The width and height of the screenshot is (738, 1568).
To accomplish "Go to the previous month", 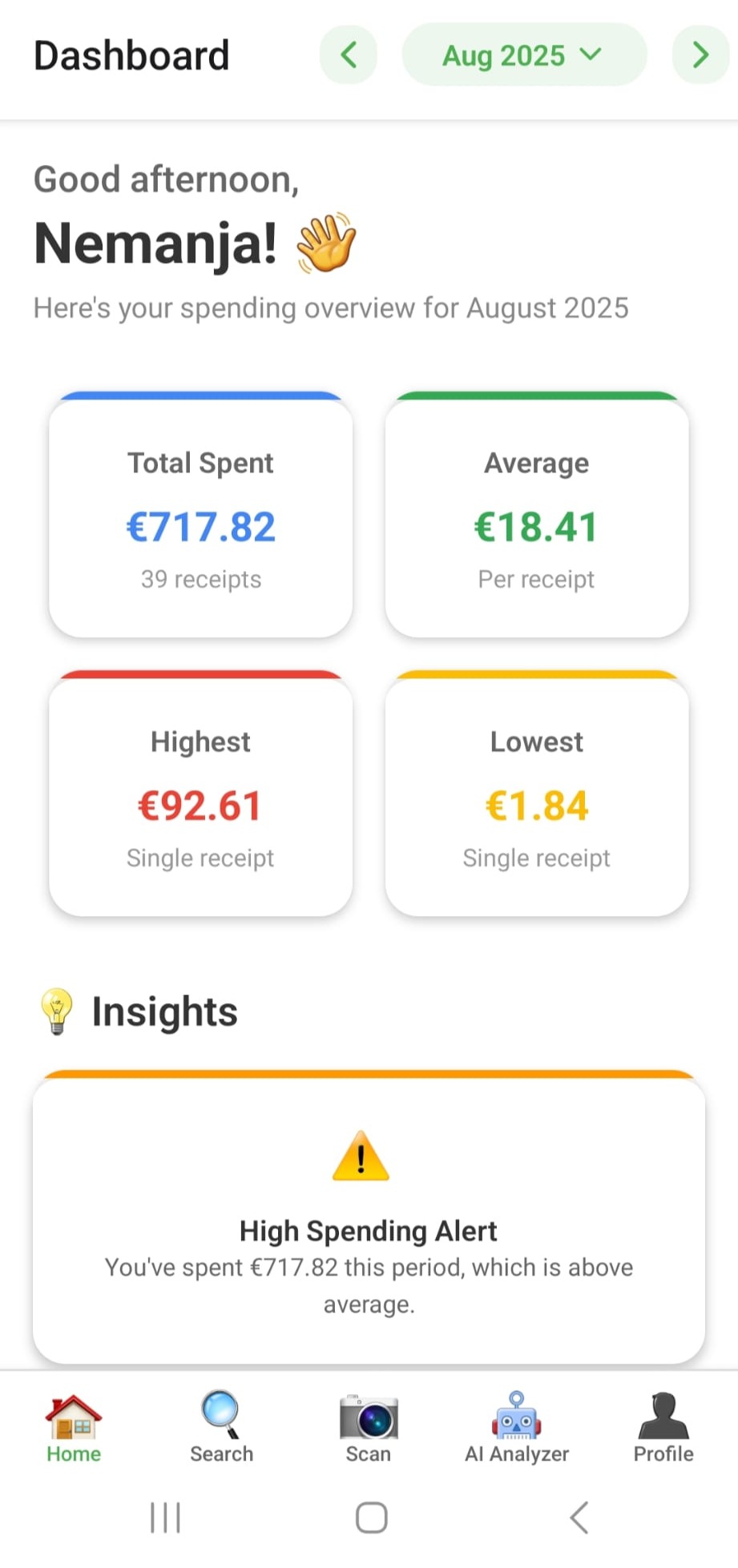I will (x=349, y=55).
